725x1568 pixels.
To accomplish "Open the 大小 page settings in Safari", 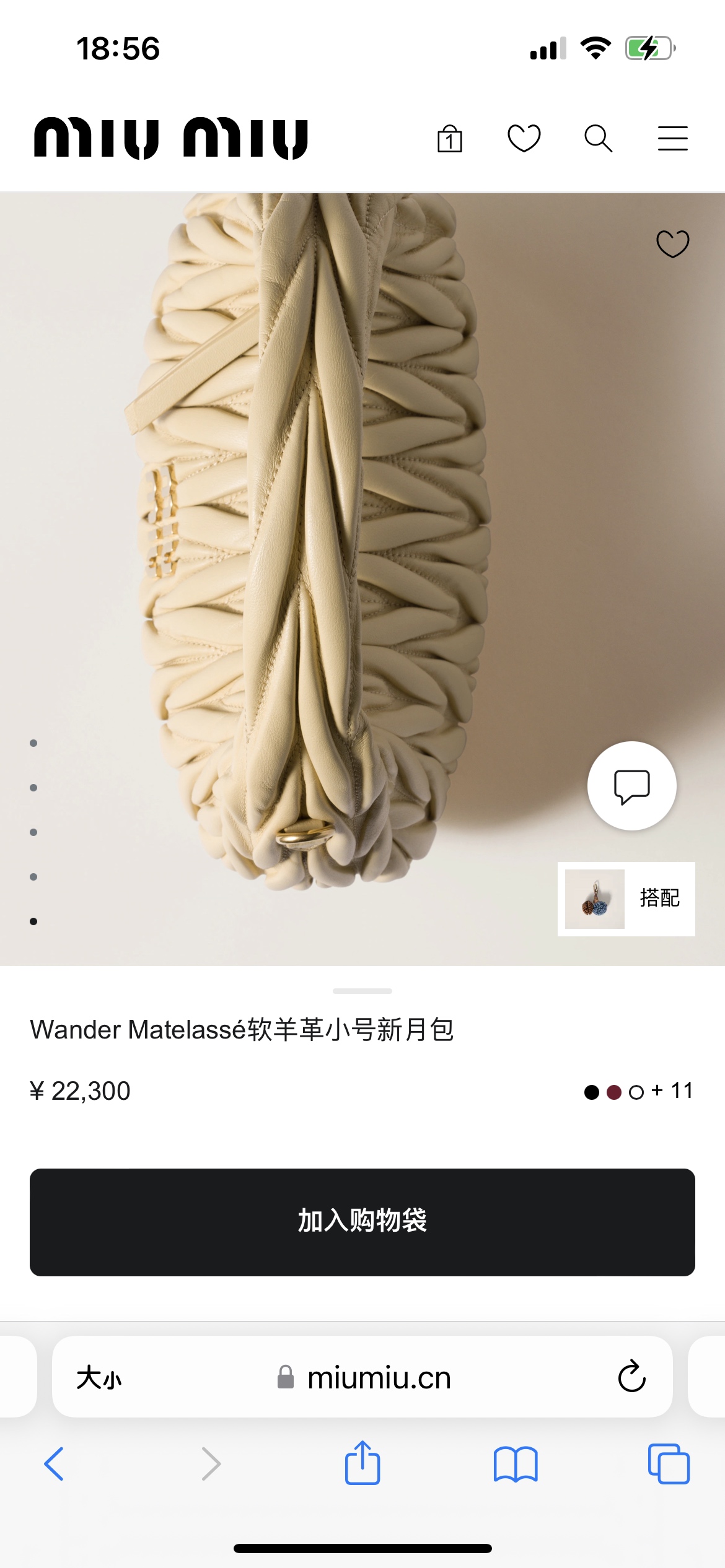I will pos(99,1378).
